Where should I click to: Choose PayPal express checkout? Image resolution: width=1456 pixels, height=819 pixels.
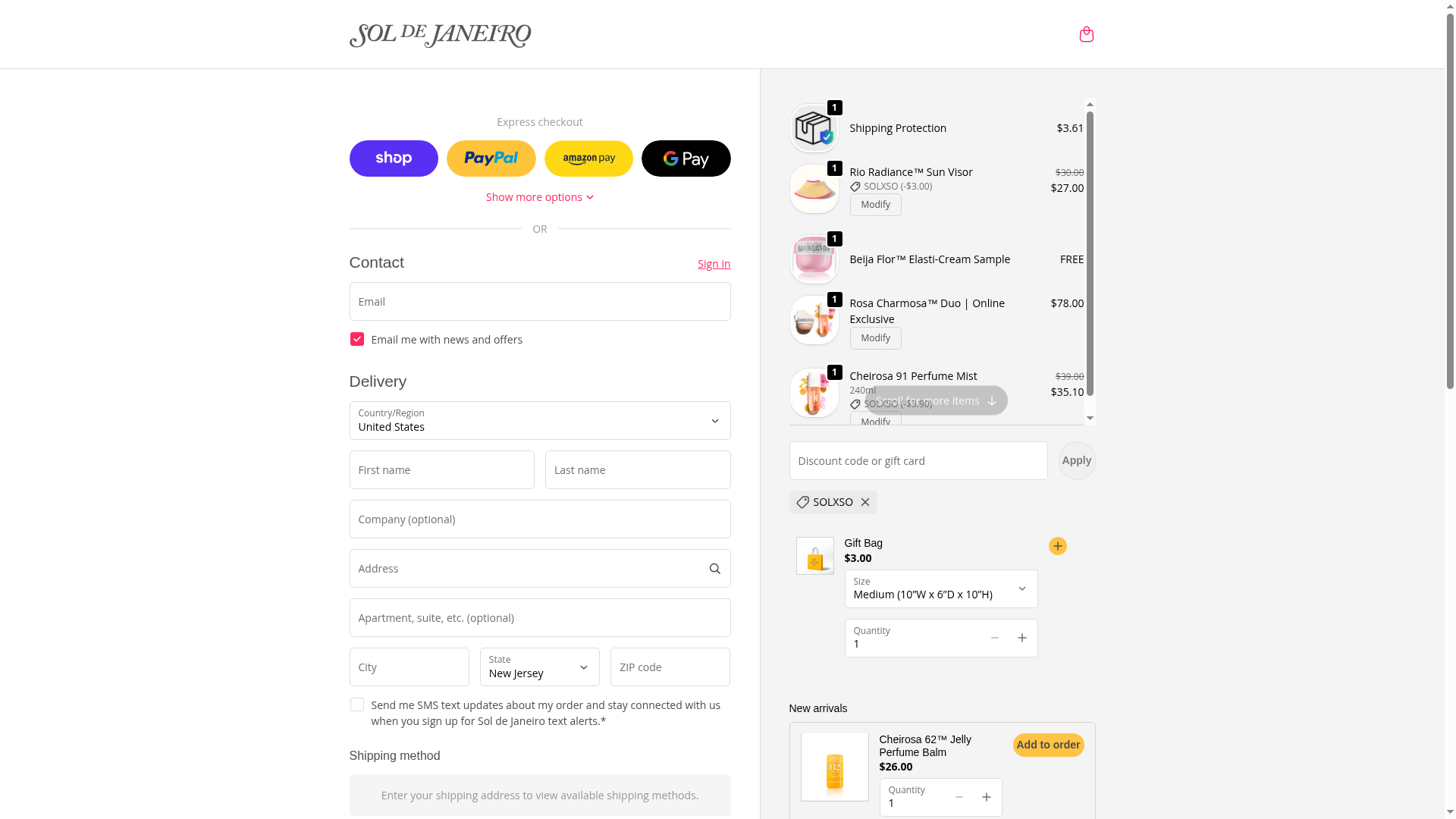[x=491, y=158]
